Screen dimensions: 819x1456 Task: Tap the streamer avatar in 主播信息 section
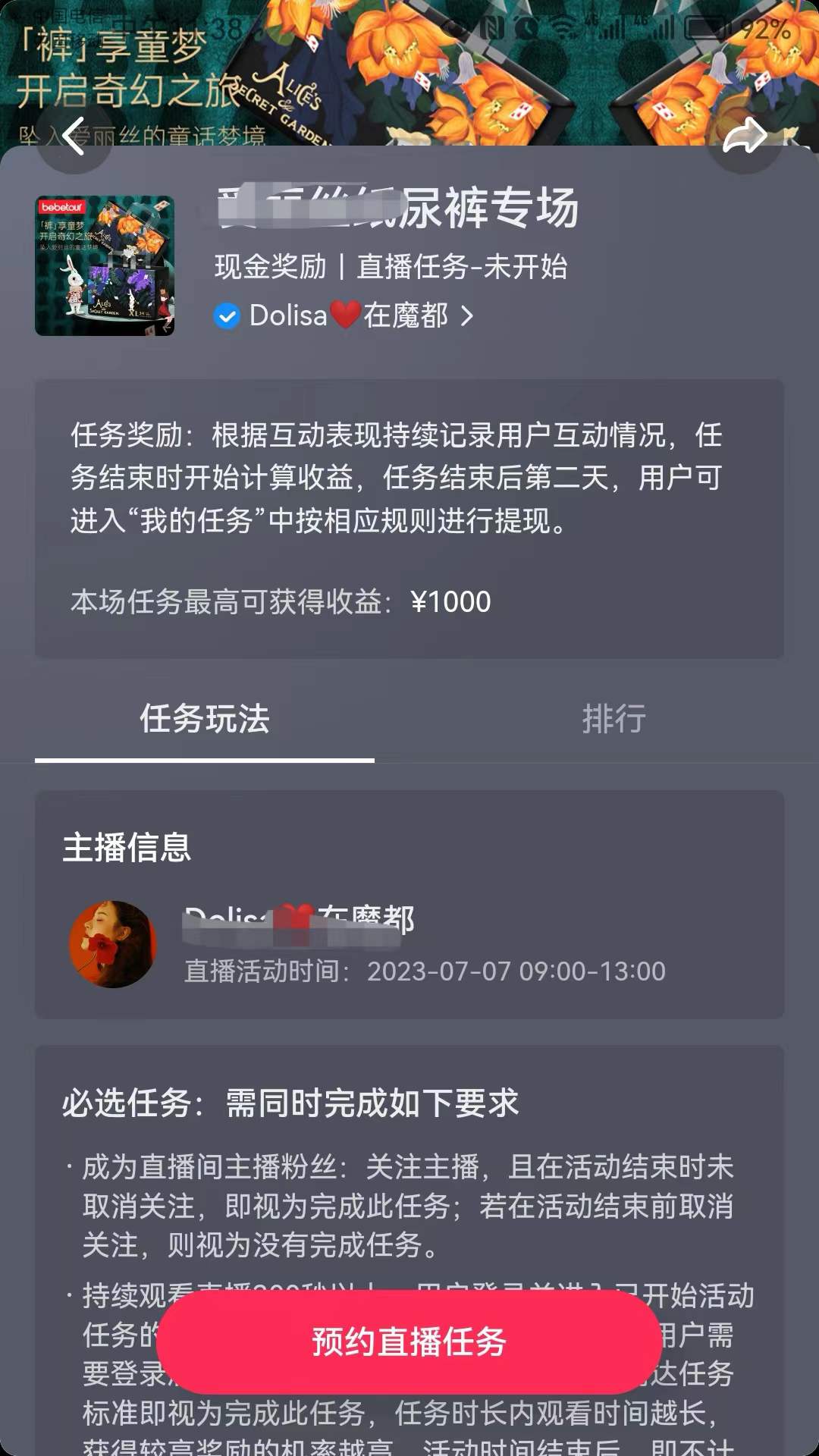point(112,942)
